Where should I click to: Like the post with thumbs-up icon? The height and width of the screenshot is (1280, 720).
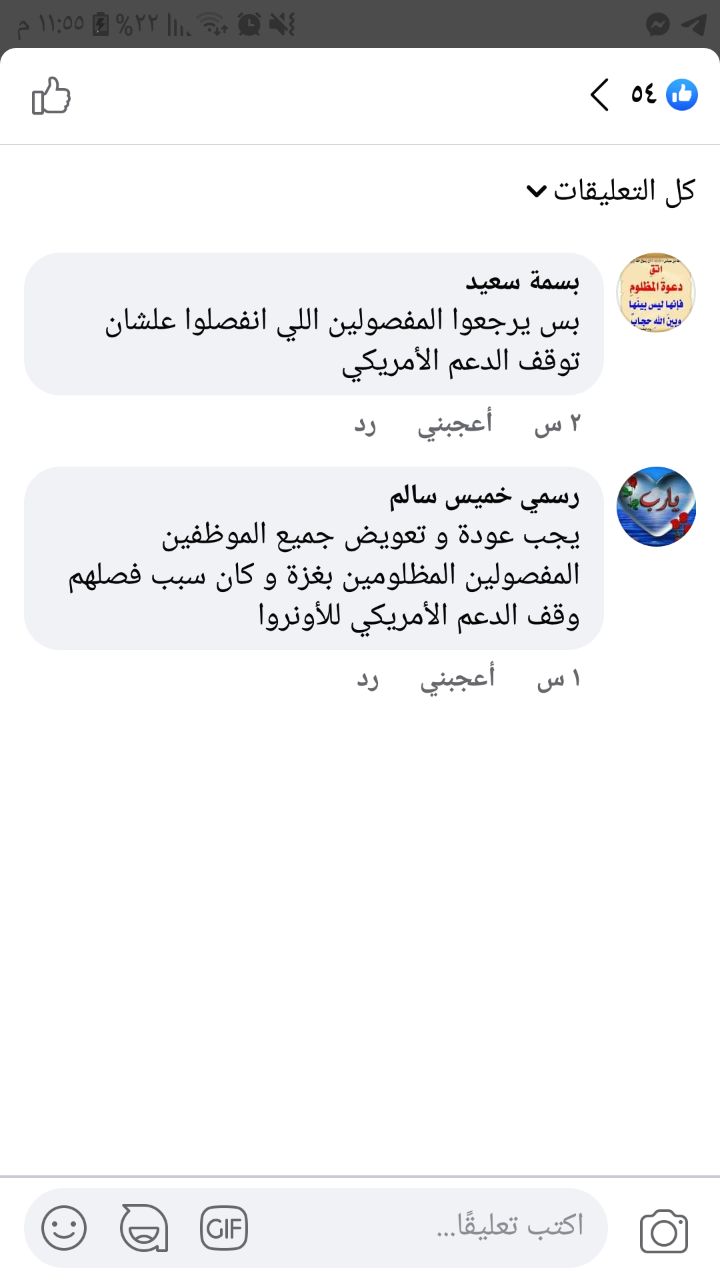point(51,97)
